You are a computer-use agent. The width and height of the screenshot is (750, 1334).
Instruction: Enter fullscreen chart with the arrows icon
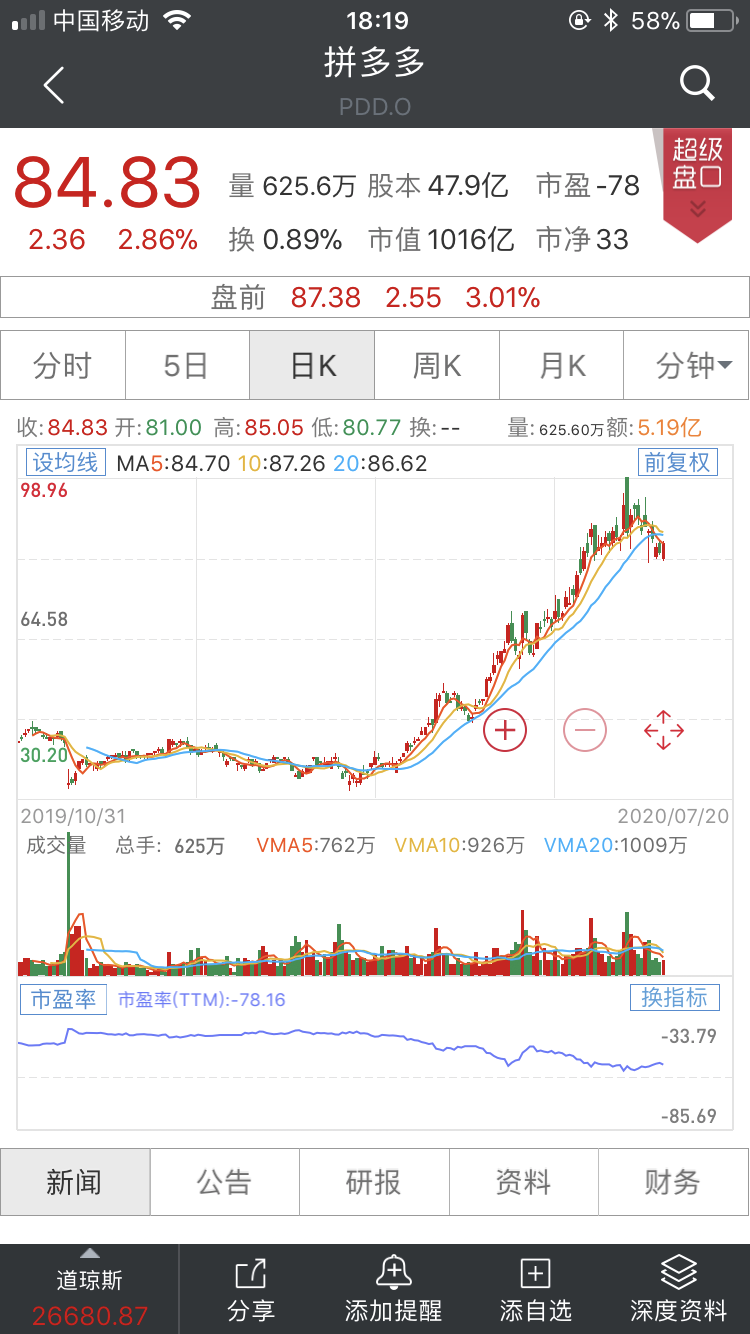[663, 731]
